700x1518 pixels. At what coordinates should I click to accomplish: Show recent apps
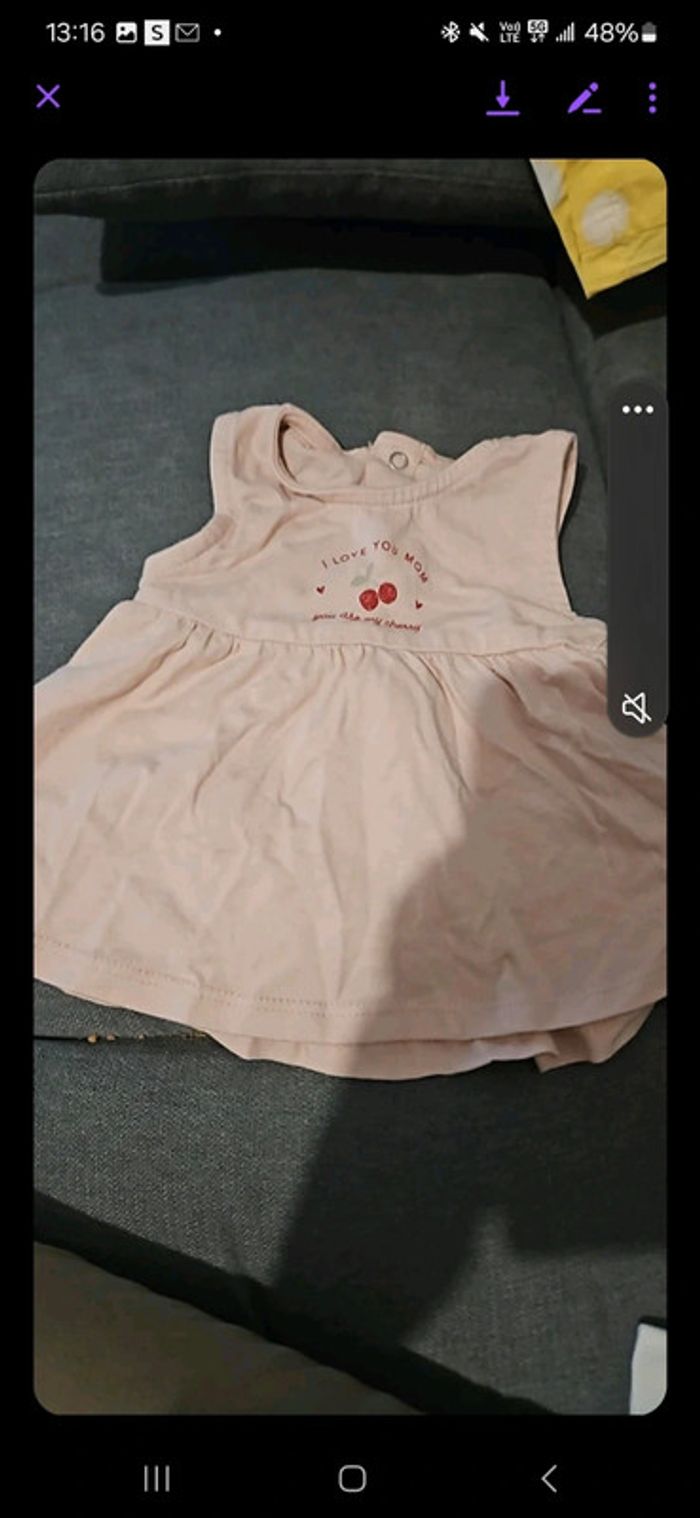click(x=157, y=1478)
